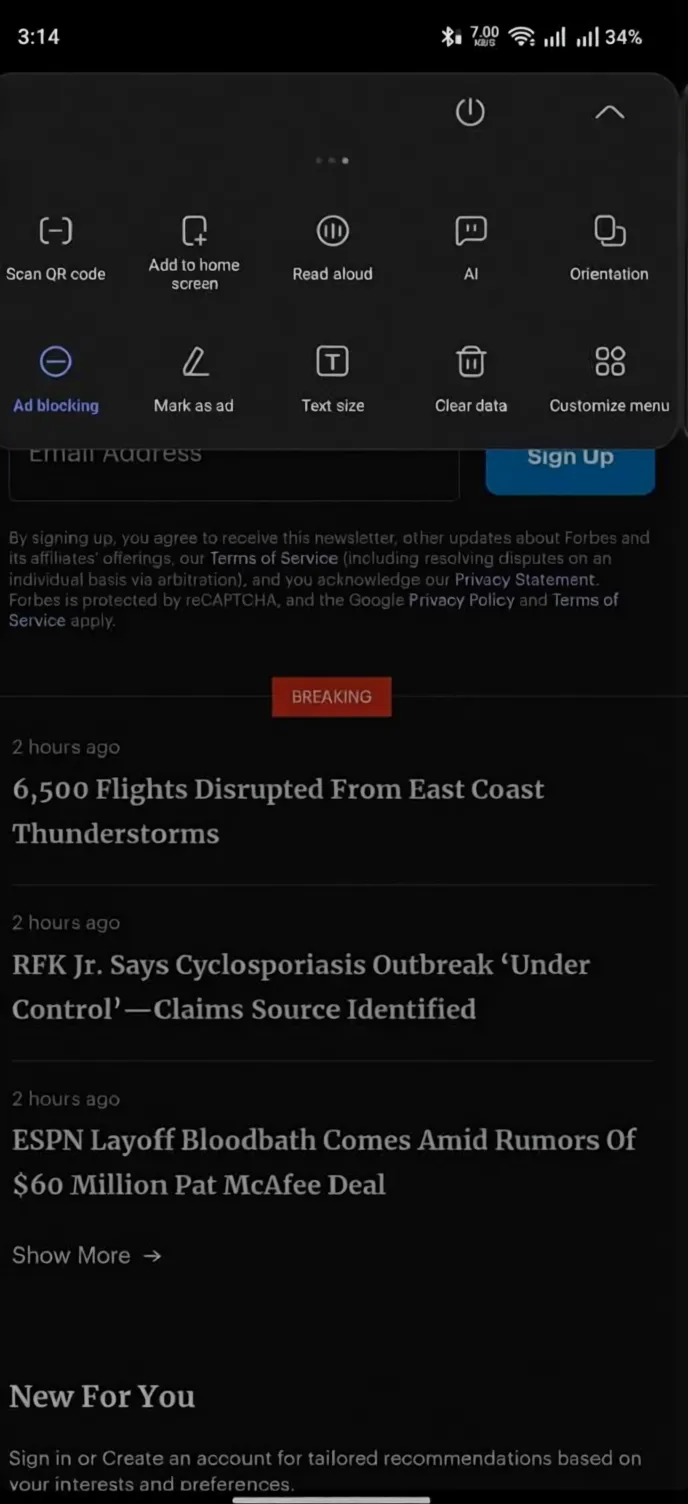Start Read aloud
This screenshot has width=688, height=1504.
pyautogui.click(x=332, y=248)
